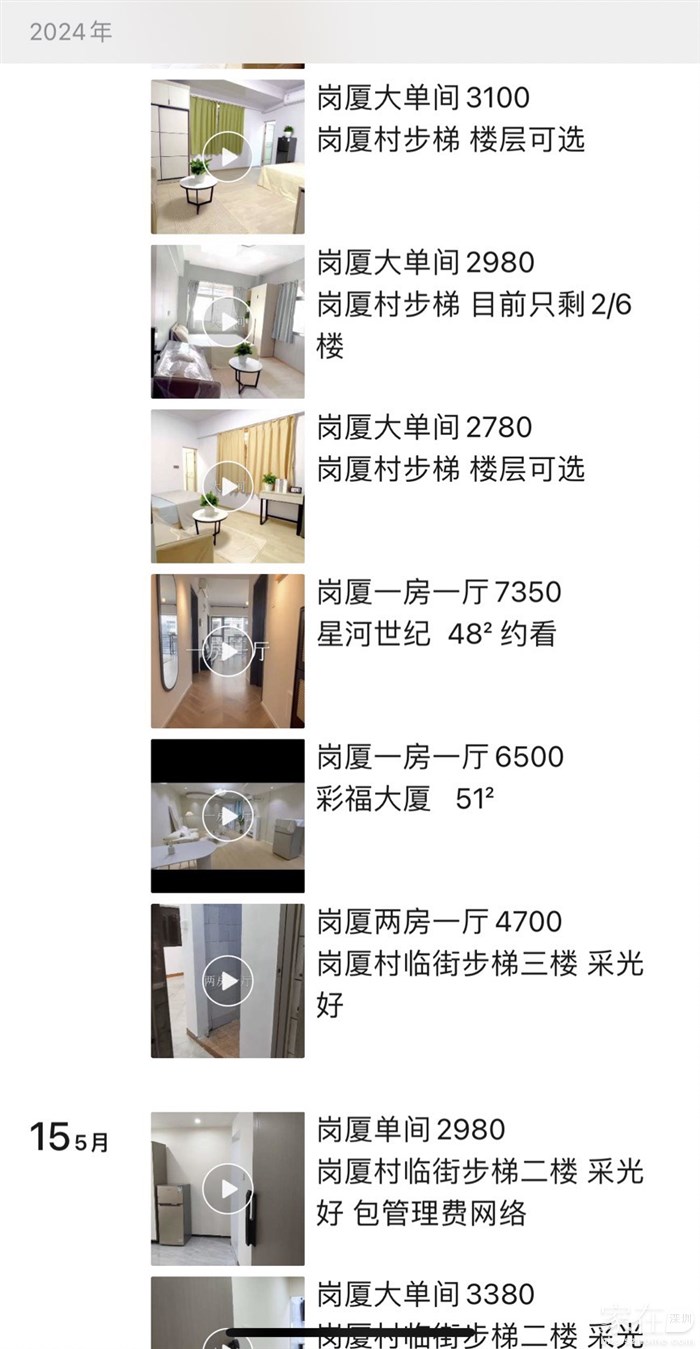Play the 岗厦单间 2980 video from 15 May
Image resolution: width=700 pixels, height=1349 pixels.
pyautogui.click(x=228, y=1189)
